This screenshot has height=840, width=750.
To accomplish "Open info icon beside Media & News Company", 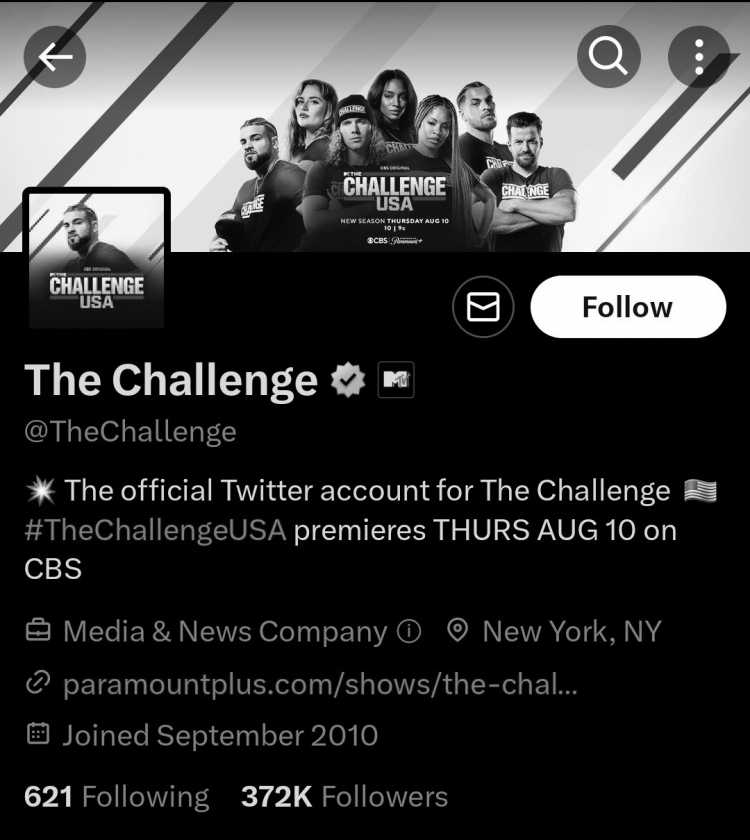I will pyautogui.click(x=408, y=632).
